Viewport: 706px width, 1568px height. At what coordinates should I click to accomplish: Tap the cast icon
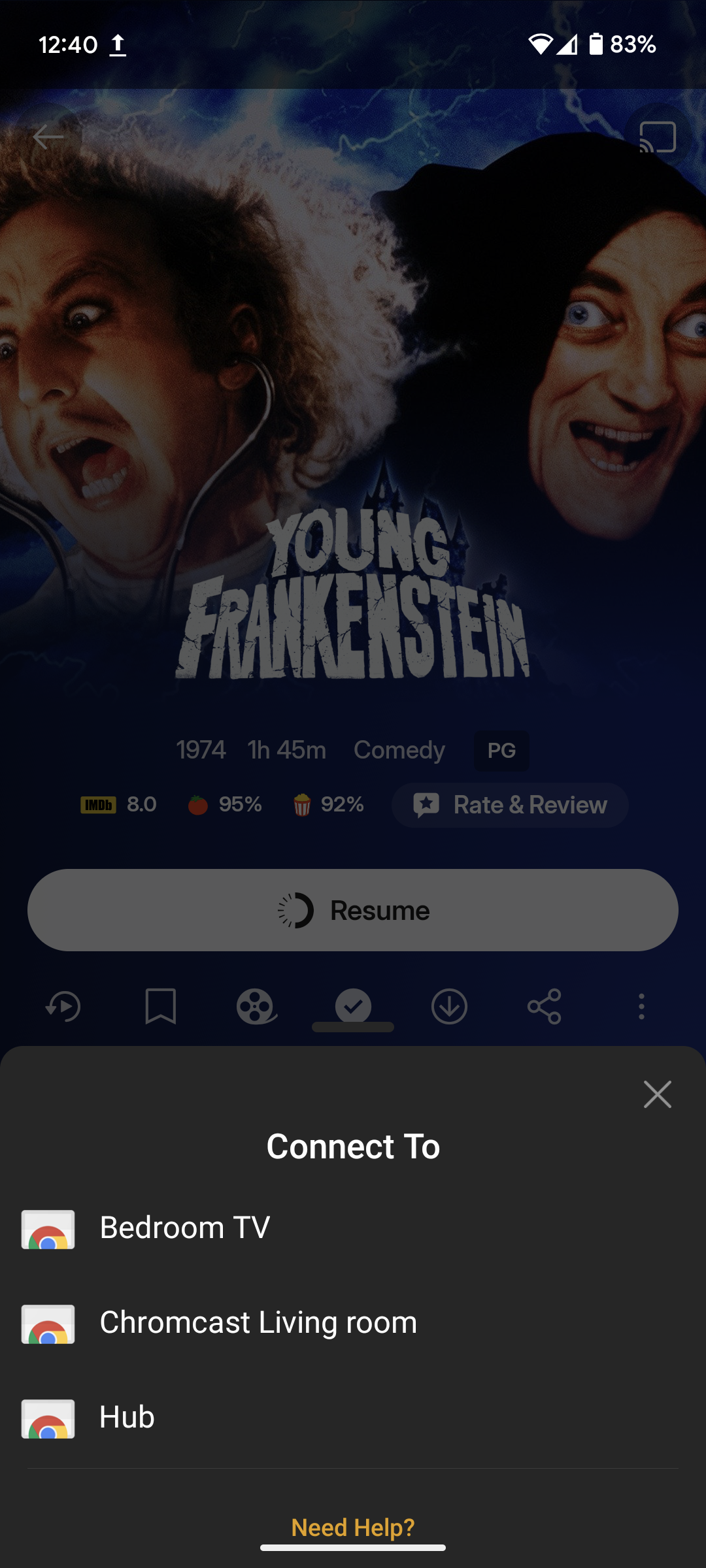click(657, 137)
